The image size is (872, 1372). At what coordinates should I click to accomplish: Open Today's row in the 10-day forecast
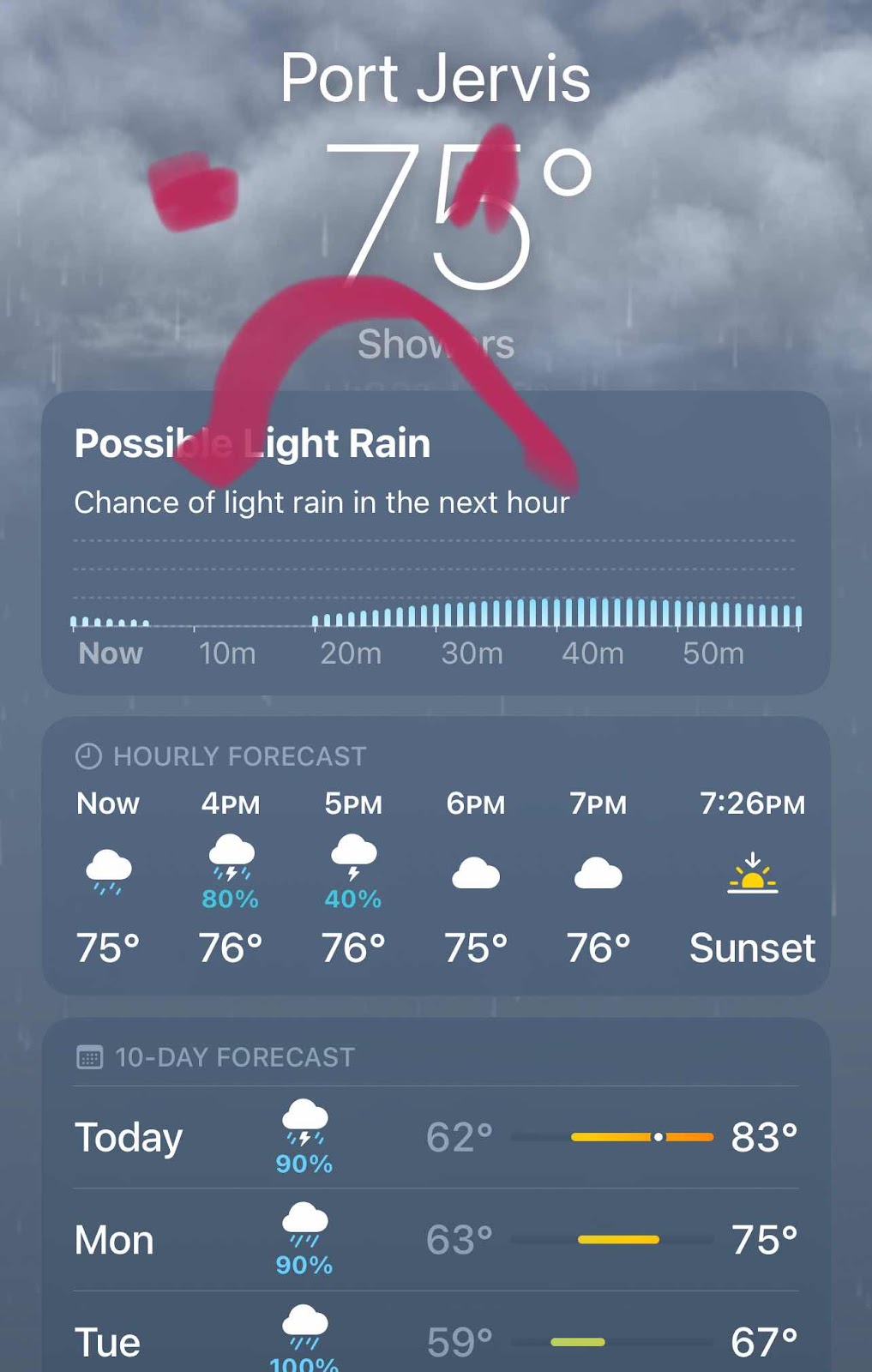436,1138
